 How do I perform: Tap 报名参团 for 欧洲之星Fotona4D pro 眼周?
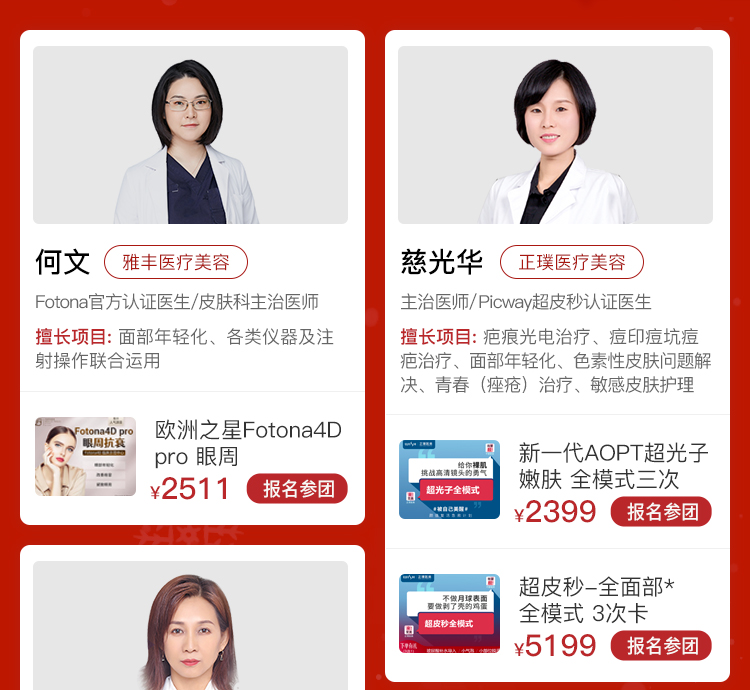pos(297,489)
